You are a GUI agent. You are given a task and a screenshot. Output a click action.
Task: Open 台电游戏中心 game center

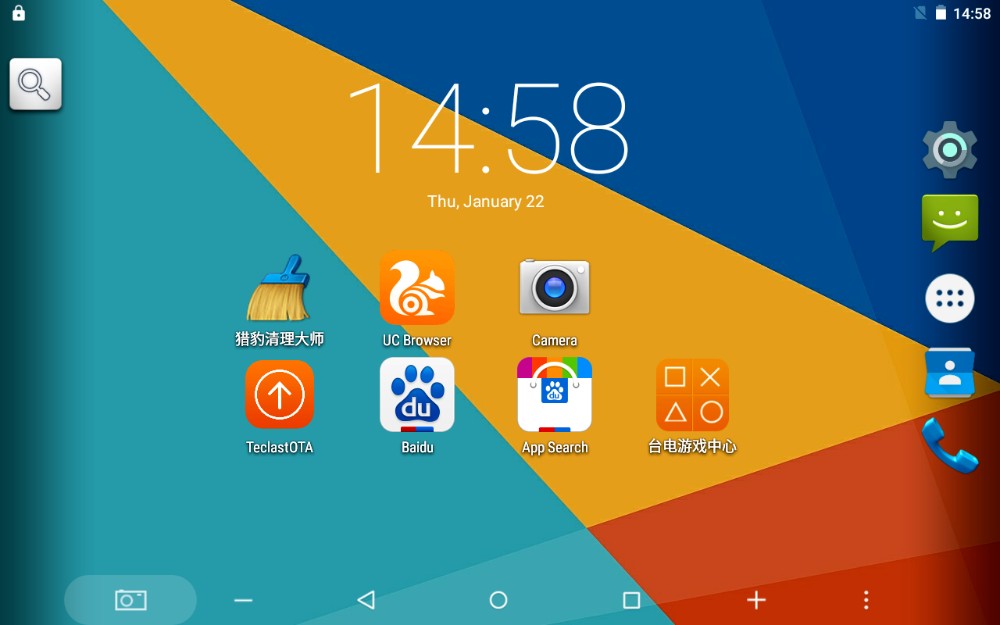point(692,395)
